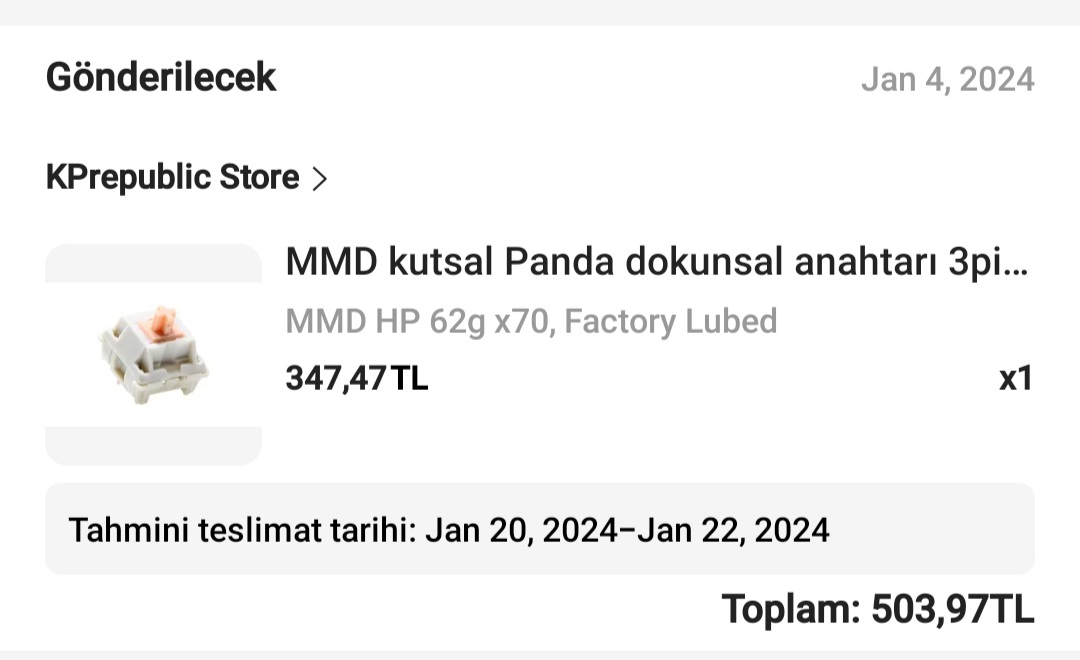
Task: Open the KPrepublic Store page
Action: tap(186, 178)
